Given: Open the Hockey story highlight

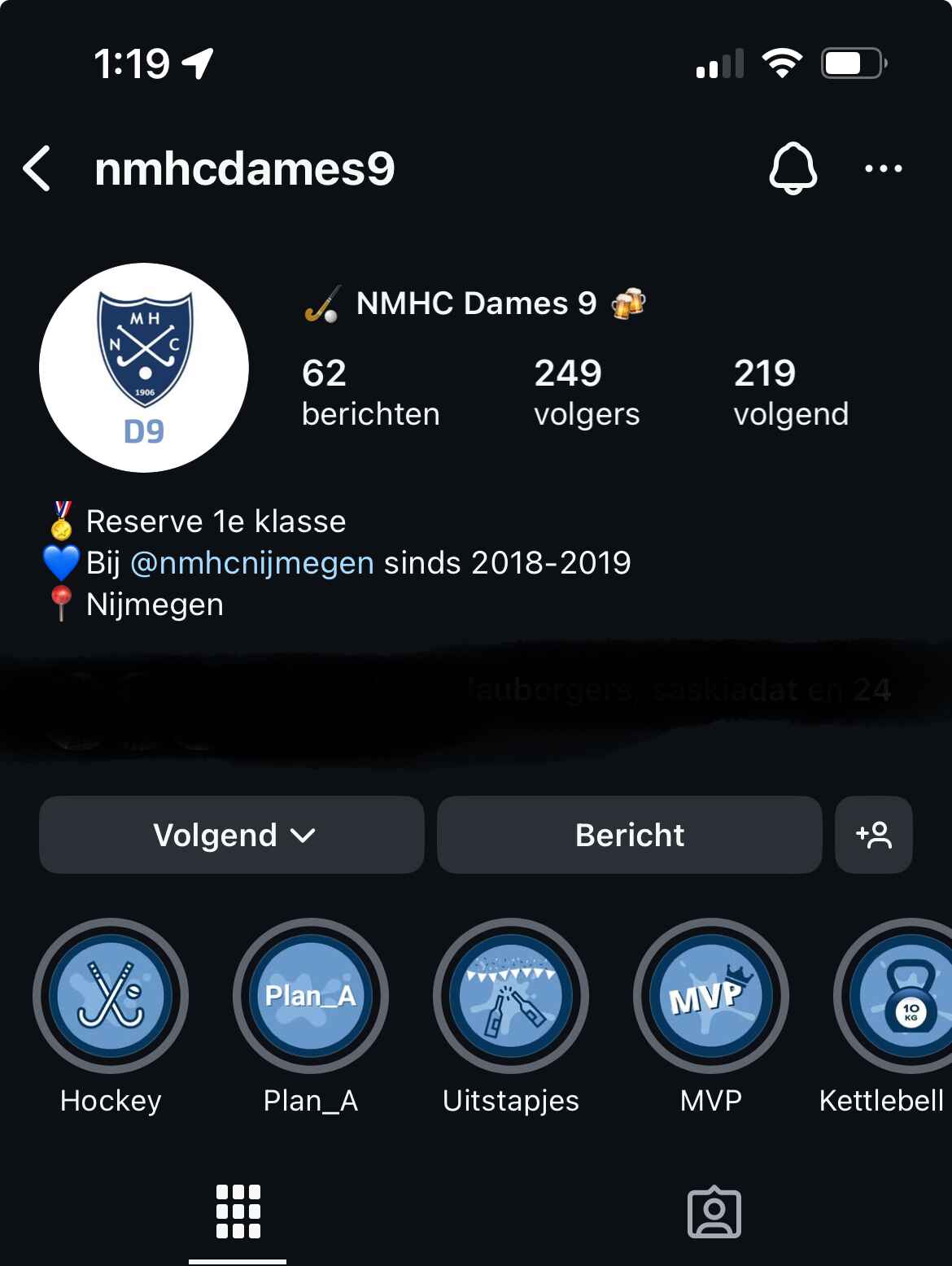Looking at the screenshot, I should click(111, 996).
